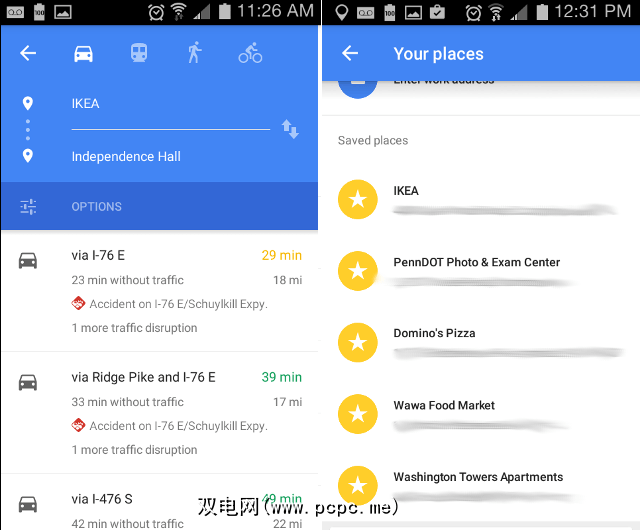The height and width of the screenshot is (530, 640).
Task: Go back from the directions screen
Action: coord(28,53)
